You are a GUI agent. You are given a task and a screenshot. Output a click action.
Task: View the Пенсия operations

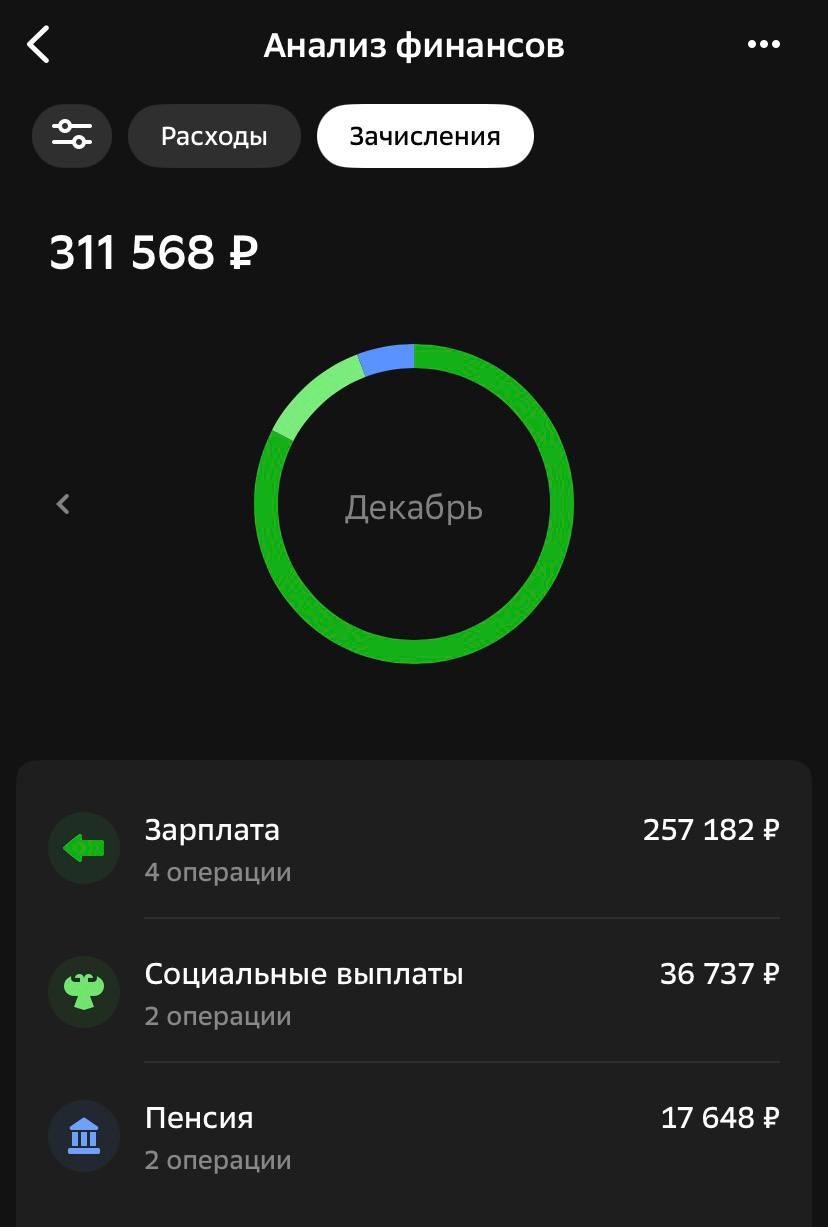413,1137
